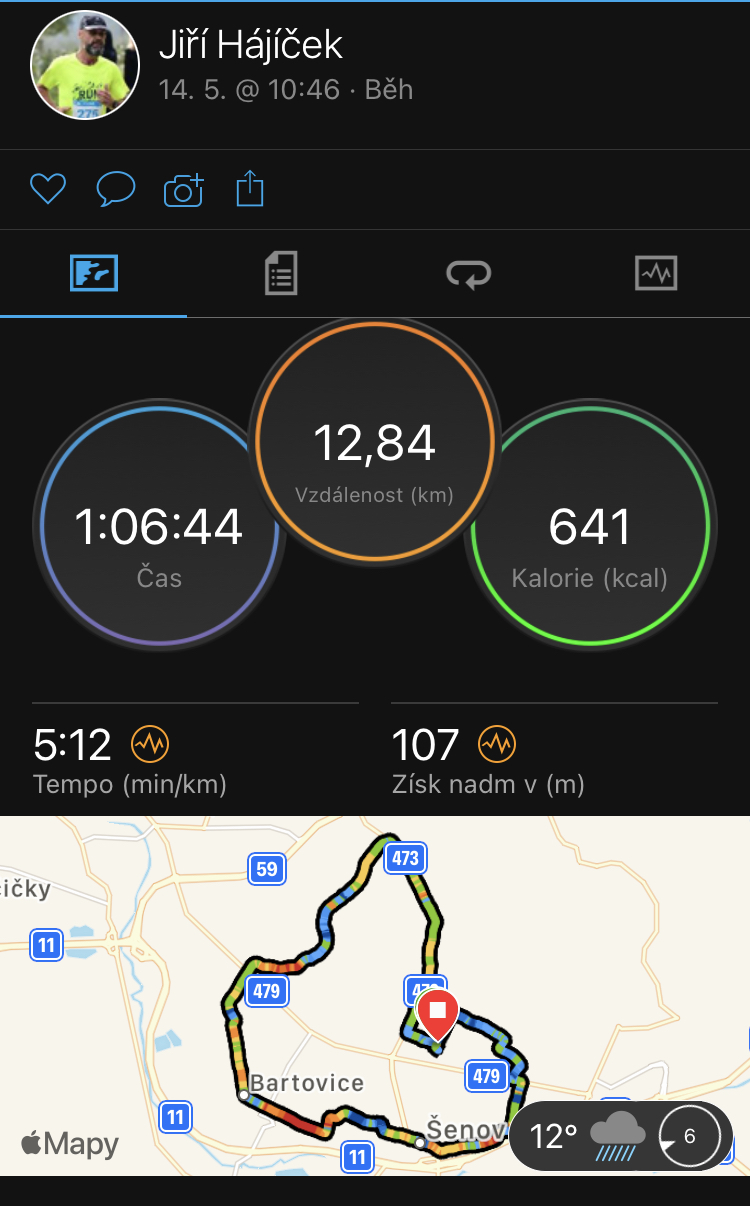The width and height of the screenshot is (750, 1206).
Task: Open the elevation chart icon beside 107
Action: [496, 743]
